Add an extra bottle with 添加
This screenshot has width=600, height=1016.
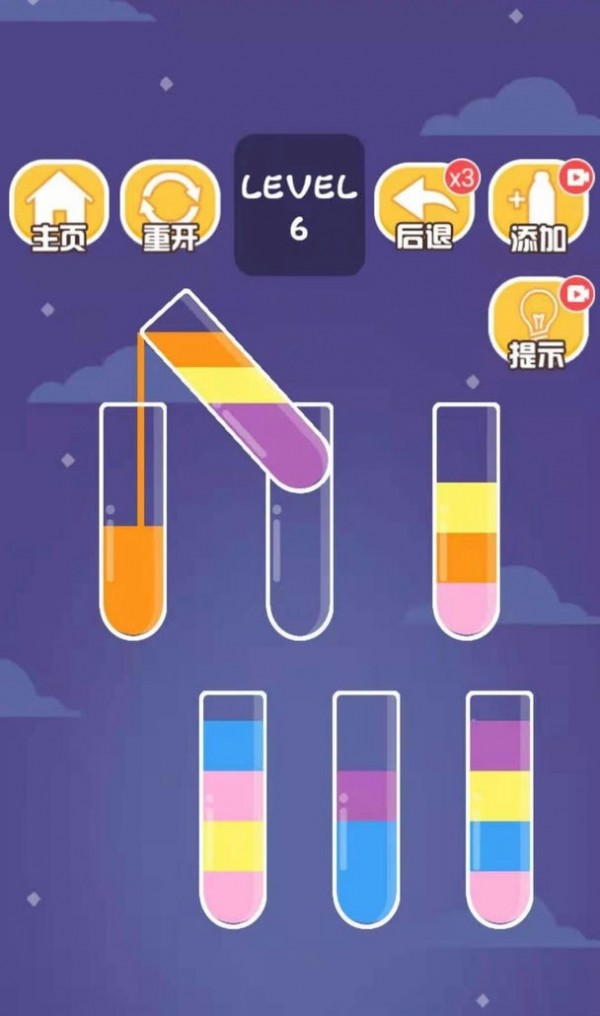coord(537,208)
